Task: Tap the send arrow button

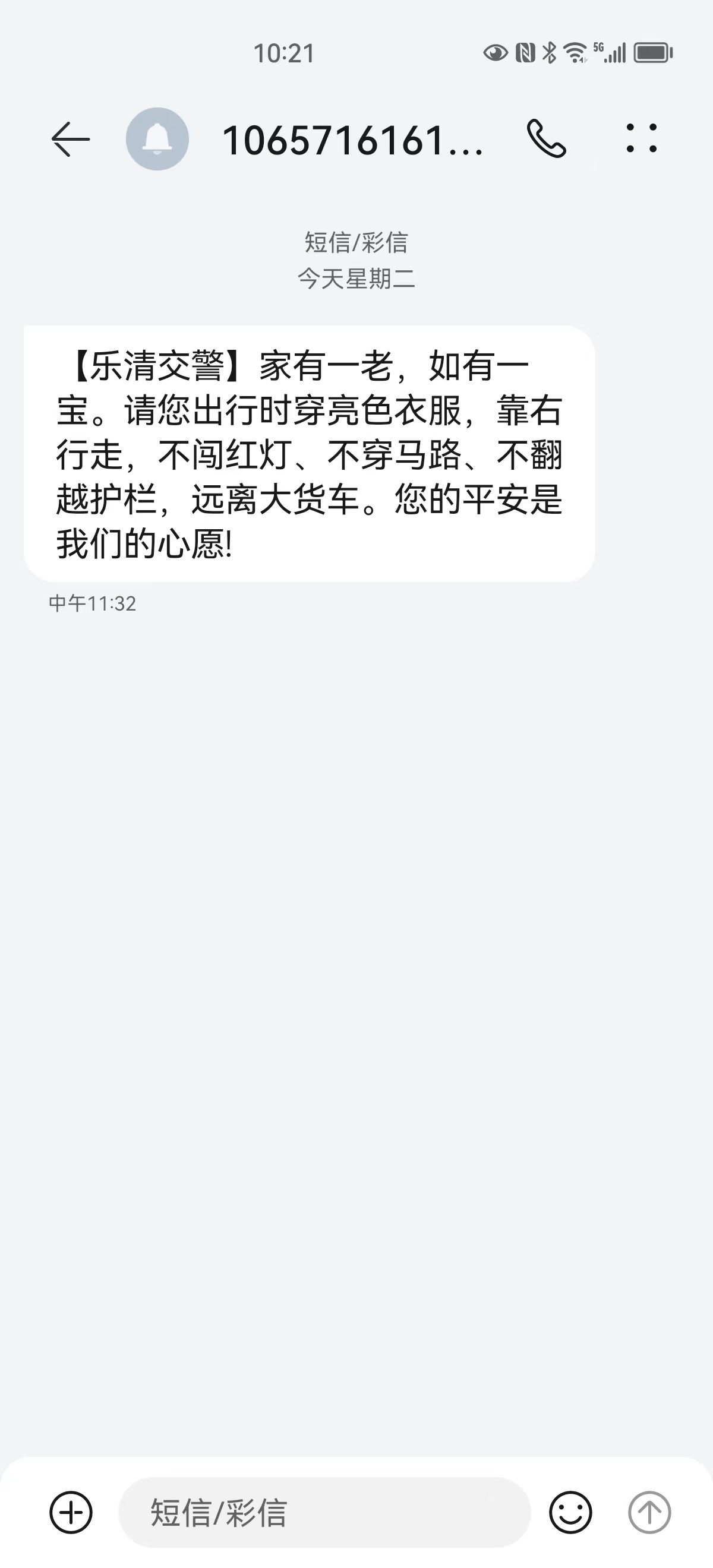Action: pos(649,1512)
